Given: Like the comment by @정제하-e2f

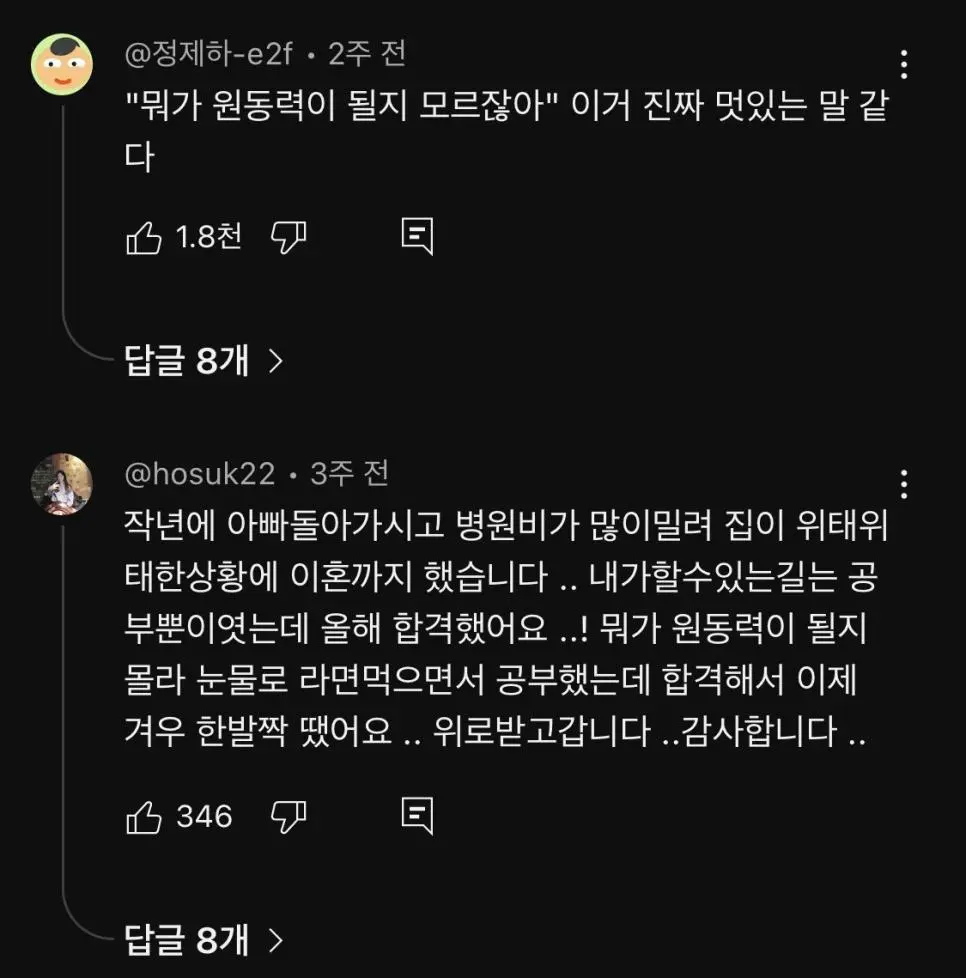Looking at the screenshot, I should [x=145, y=237].
